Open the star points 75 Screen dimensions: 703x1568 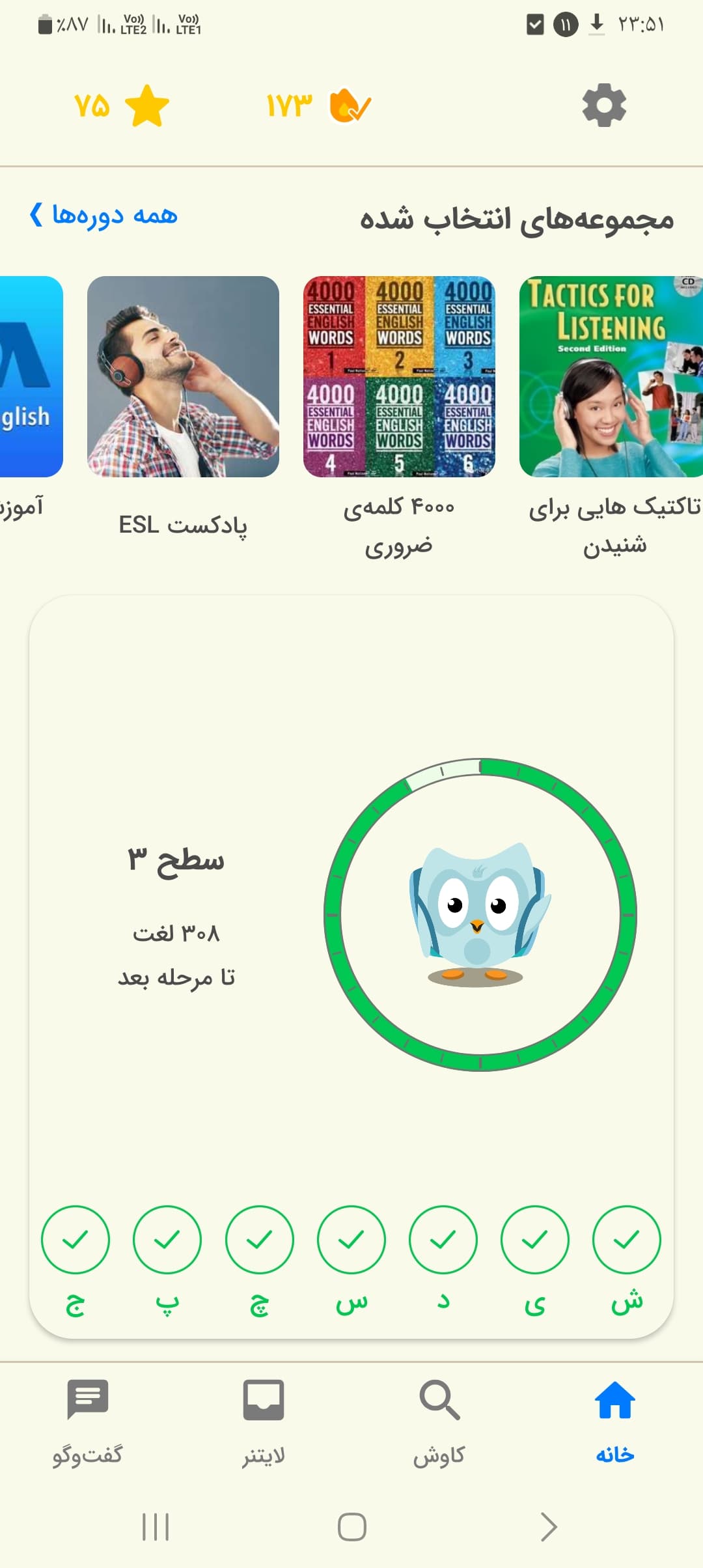(x=122, y=105)
